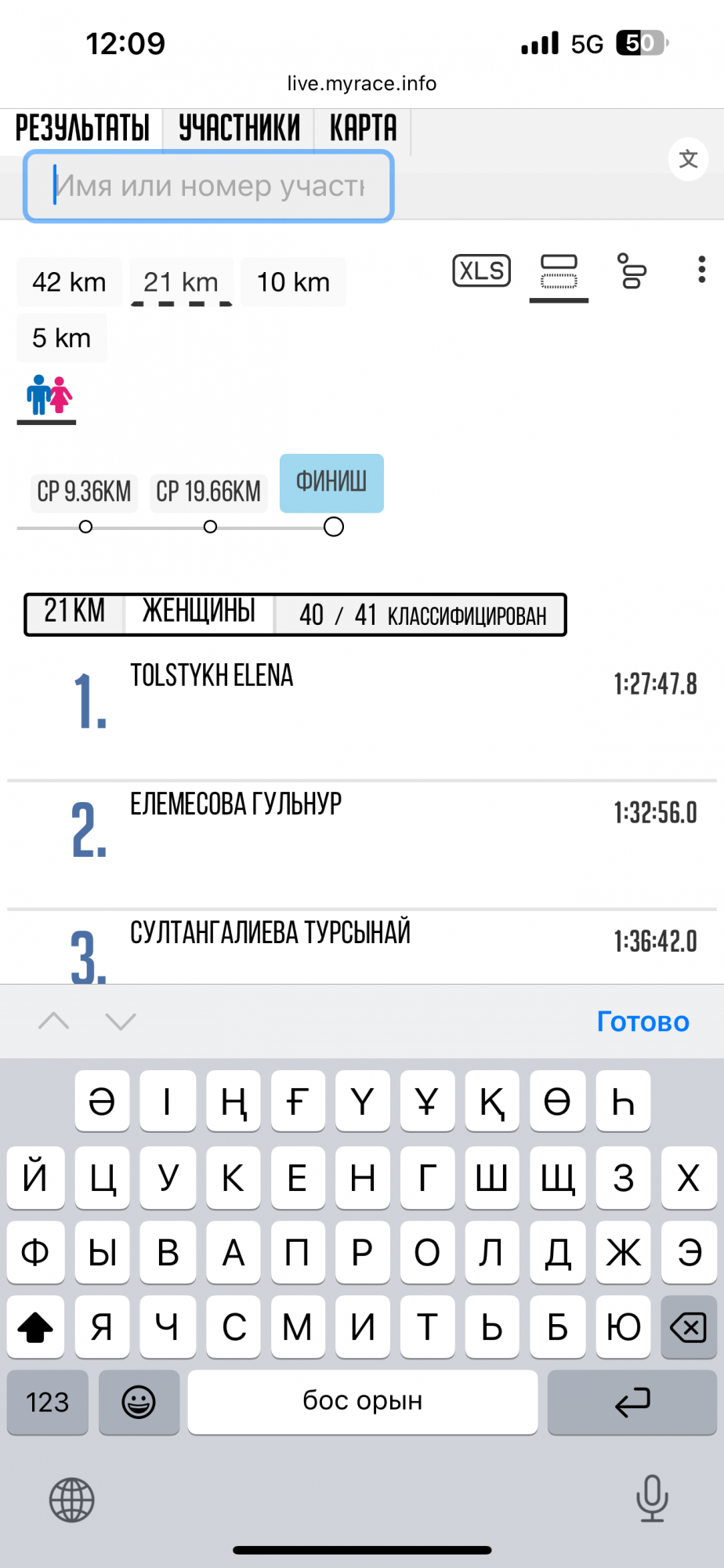
Task: Switch to the Участники tab
Action: pyautogui.click(x=239, y=128)
